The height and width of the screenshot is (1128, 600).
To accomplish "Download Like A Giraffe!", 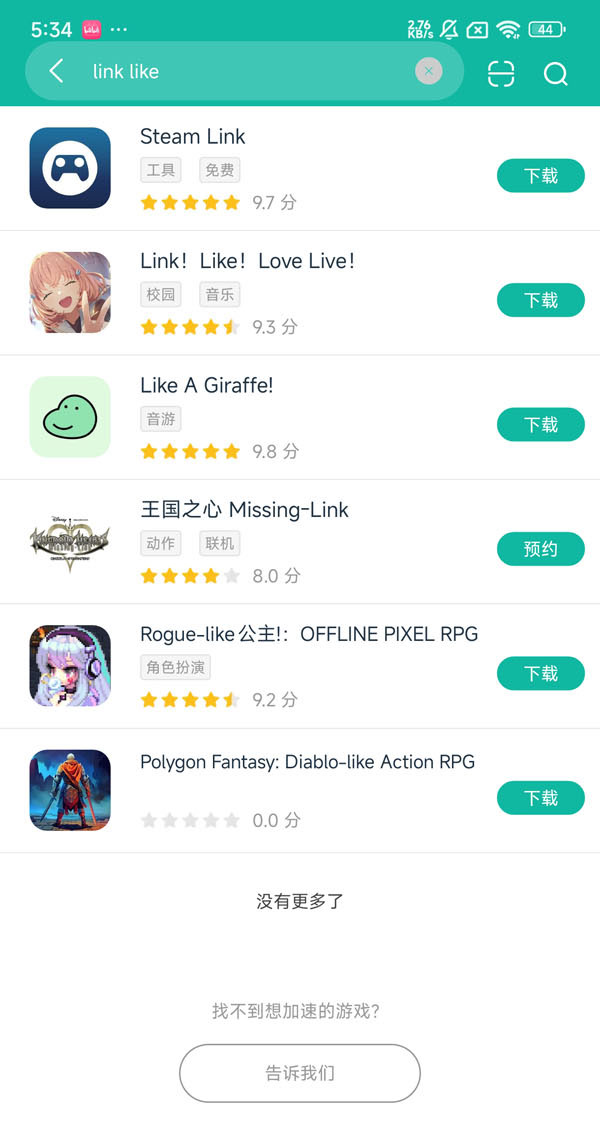I will 540,425.
